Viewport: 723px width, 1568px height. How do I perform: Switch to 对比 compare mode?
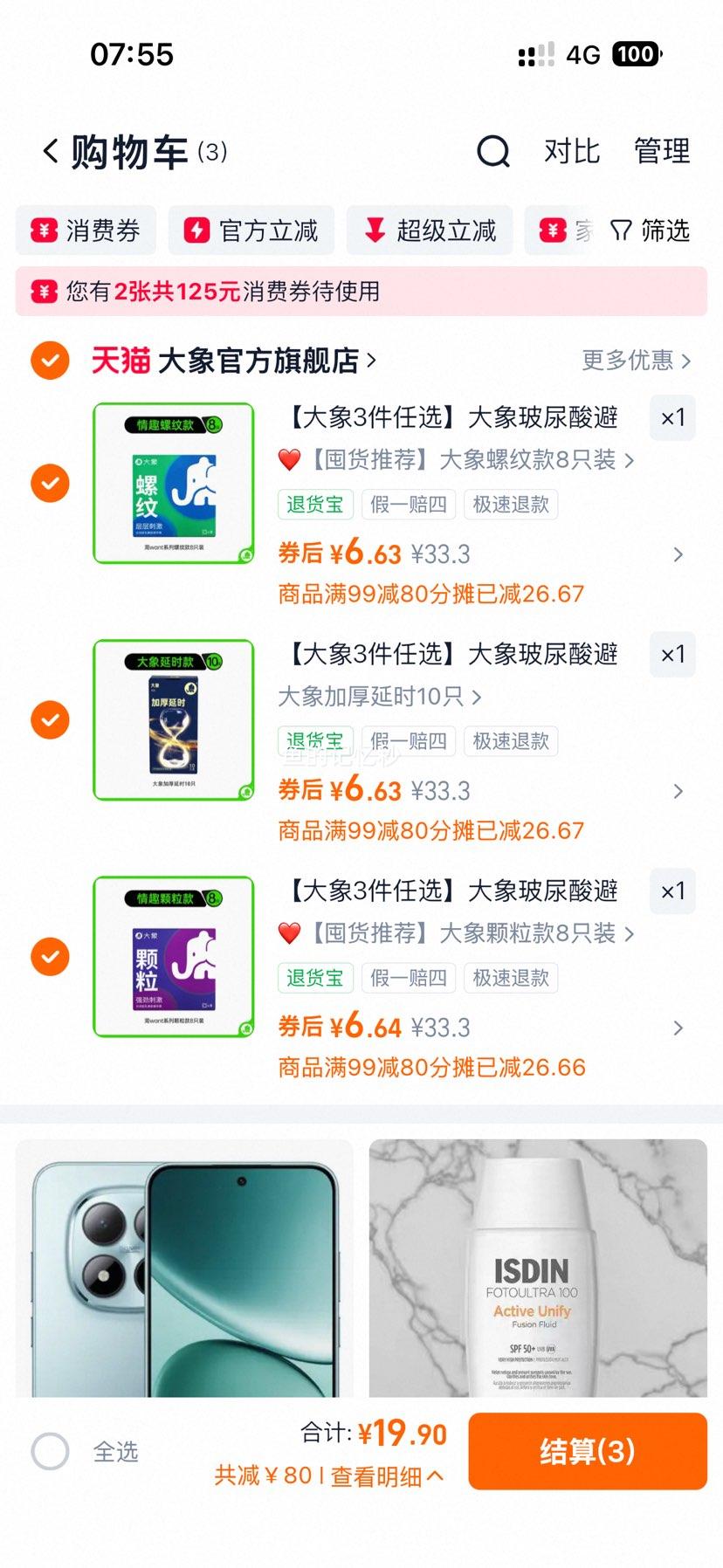click(x=572, y=151)
